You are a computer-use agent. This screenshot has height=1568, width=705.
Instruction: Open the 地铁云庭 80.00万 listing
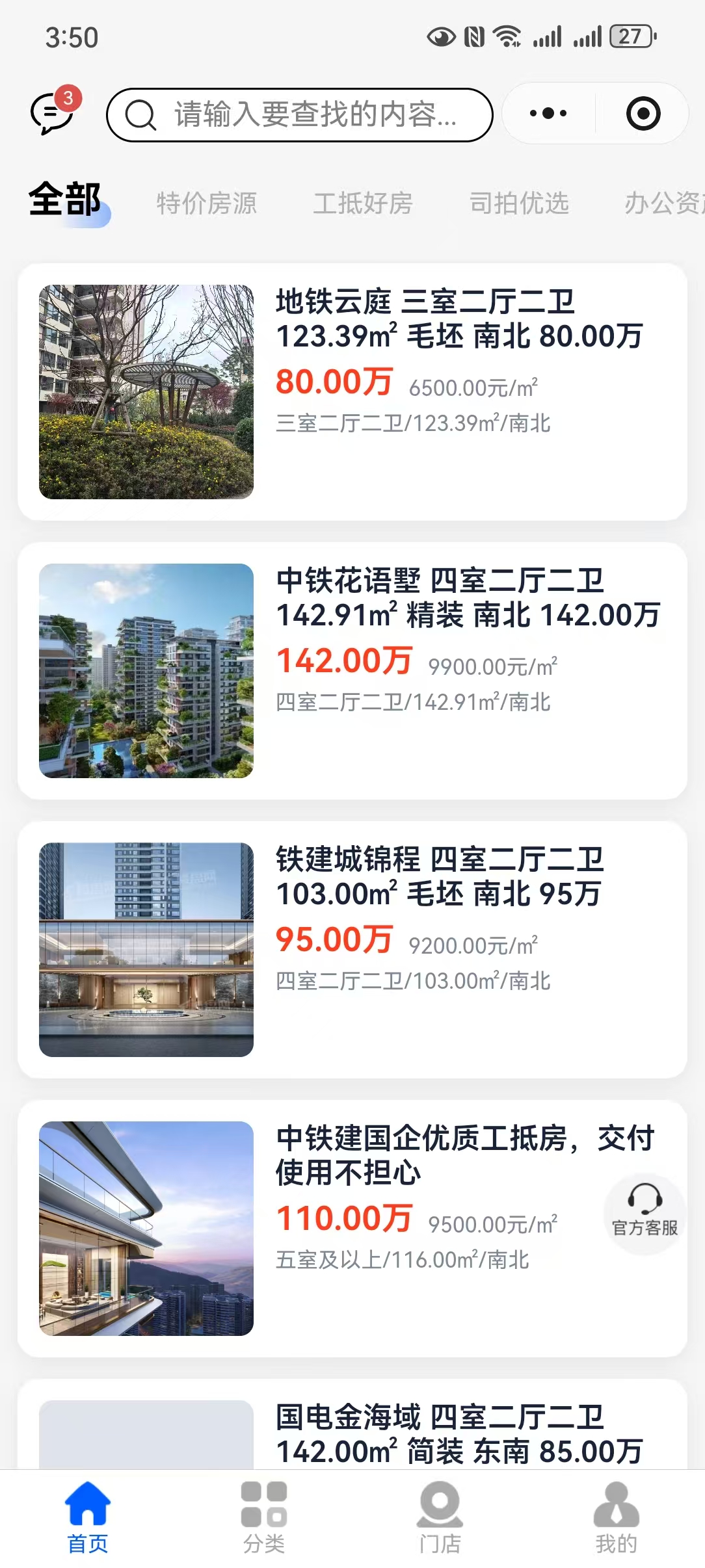pyautogui.click(x=351, y=391)
